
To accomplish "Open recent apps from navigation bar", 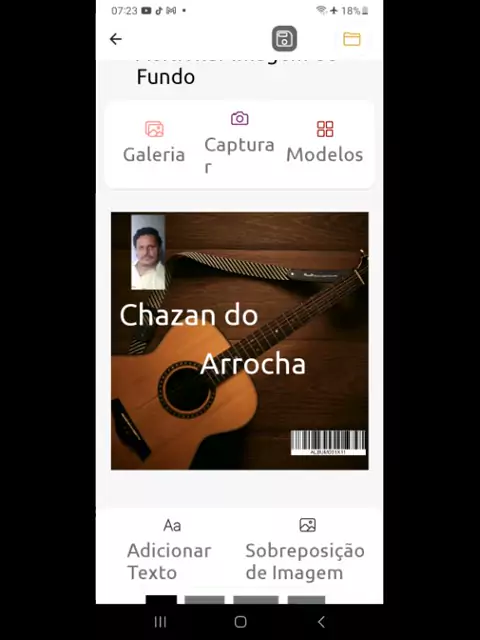I will pos(160,622).
